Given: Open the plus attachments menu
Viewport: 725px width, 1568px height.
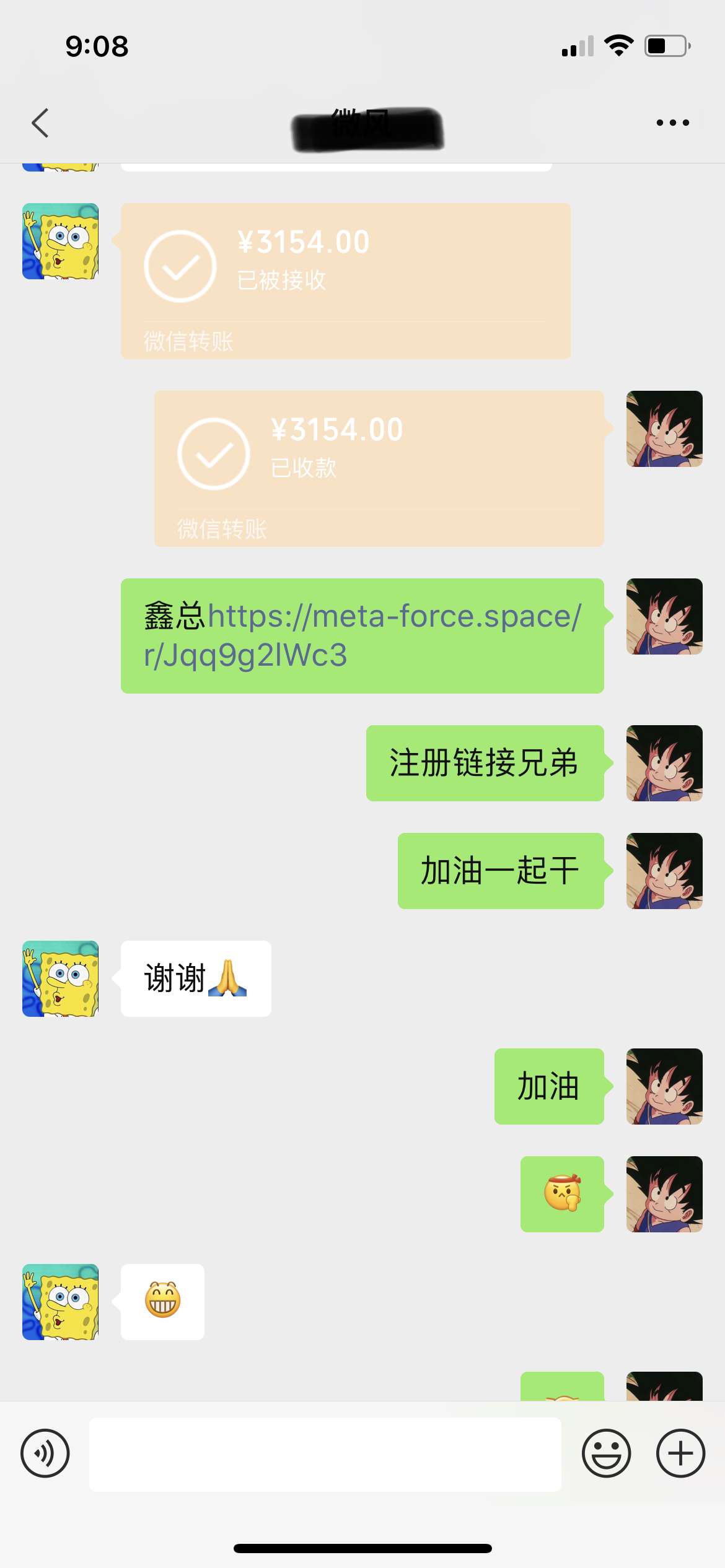Looking at the screenshot, I should point(680,1453).
